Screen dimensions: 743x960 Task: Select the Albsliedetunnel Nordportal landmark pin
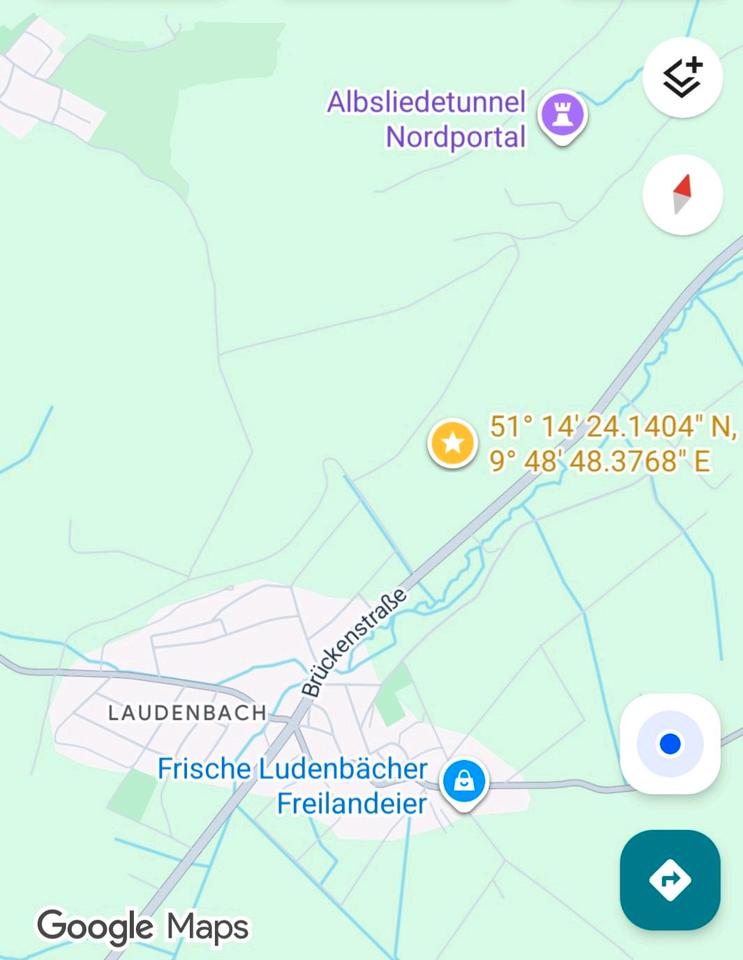coord(562,116)
